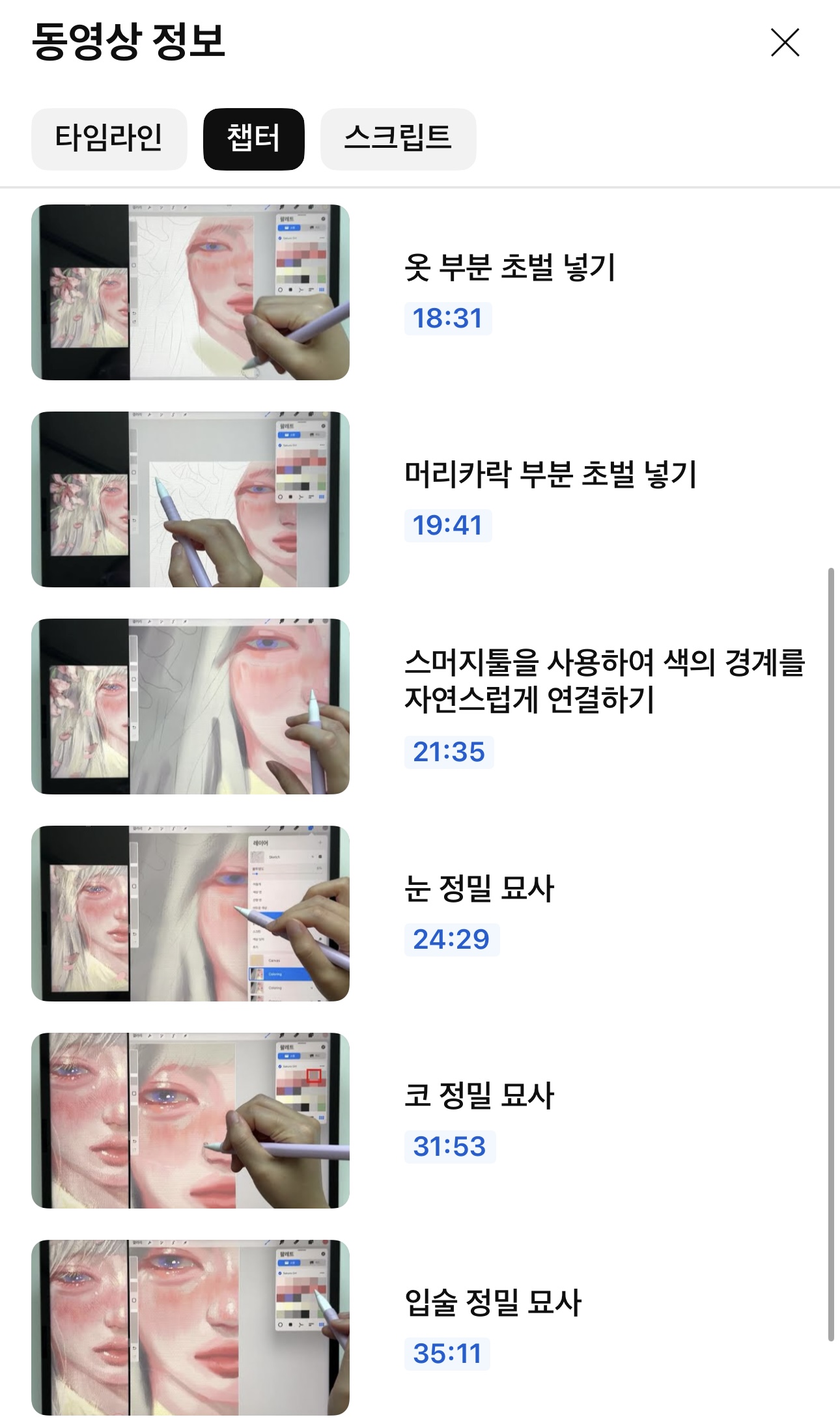Open the 코 정밀 묘사 chapter thumbnail
Screen dimensions: 840x1428
coord(190,1121)
